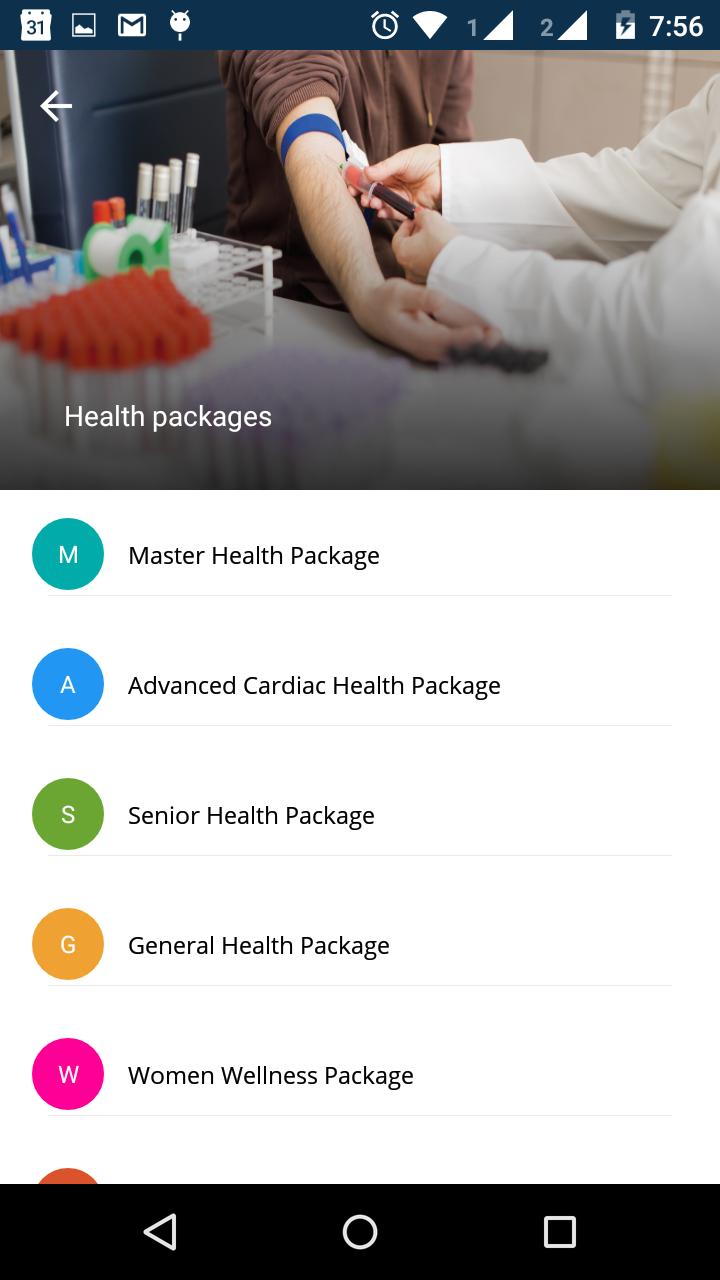Choose General Health Package
This screenshot has width=720, height=1280.
pyautogui.click(x=259, y=946)
